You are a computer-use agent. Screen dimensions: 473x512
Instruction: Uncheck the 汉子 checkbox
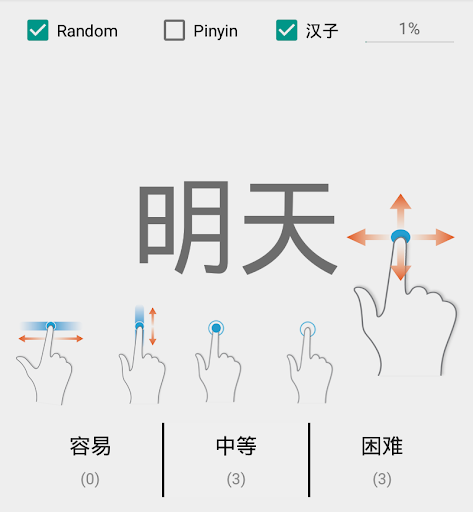tap(287, 30)
